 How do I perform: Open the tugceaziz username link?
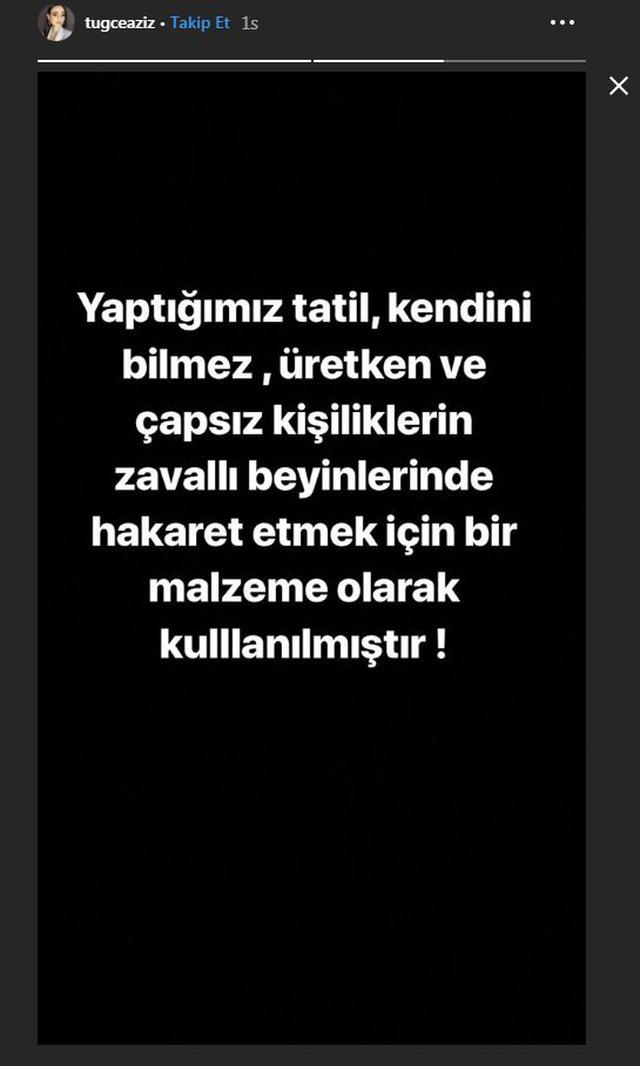(x=120, y=23)
